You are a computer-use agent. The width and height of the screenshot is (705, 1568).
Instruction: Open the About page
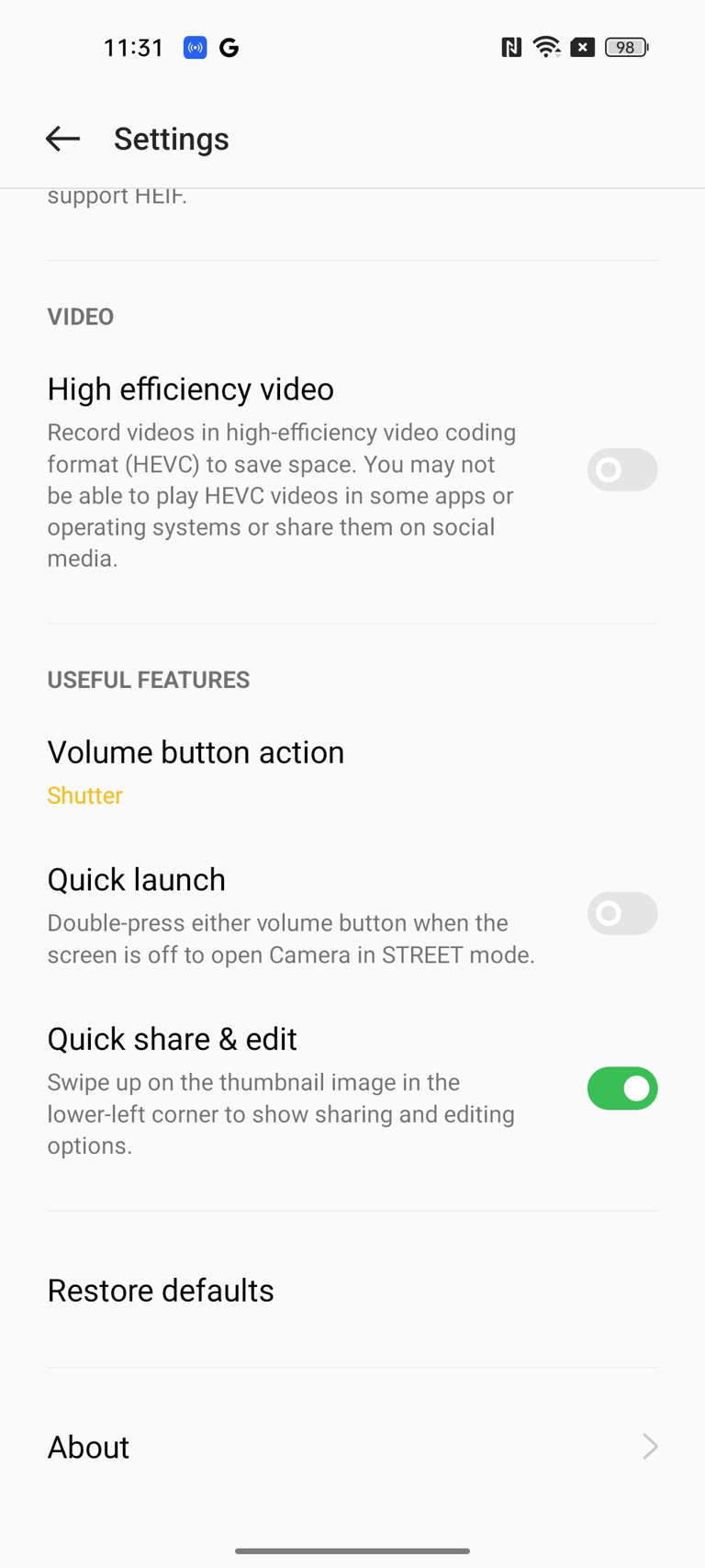pos(352,1447)
